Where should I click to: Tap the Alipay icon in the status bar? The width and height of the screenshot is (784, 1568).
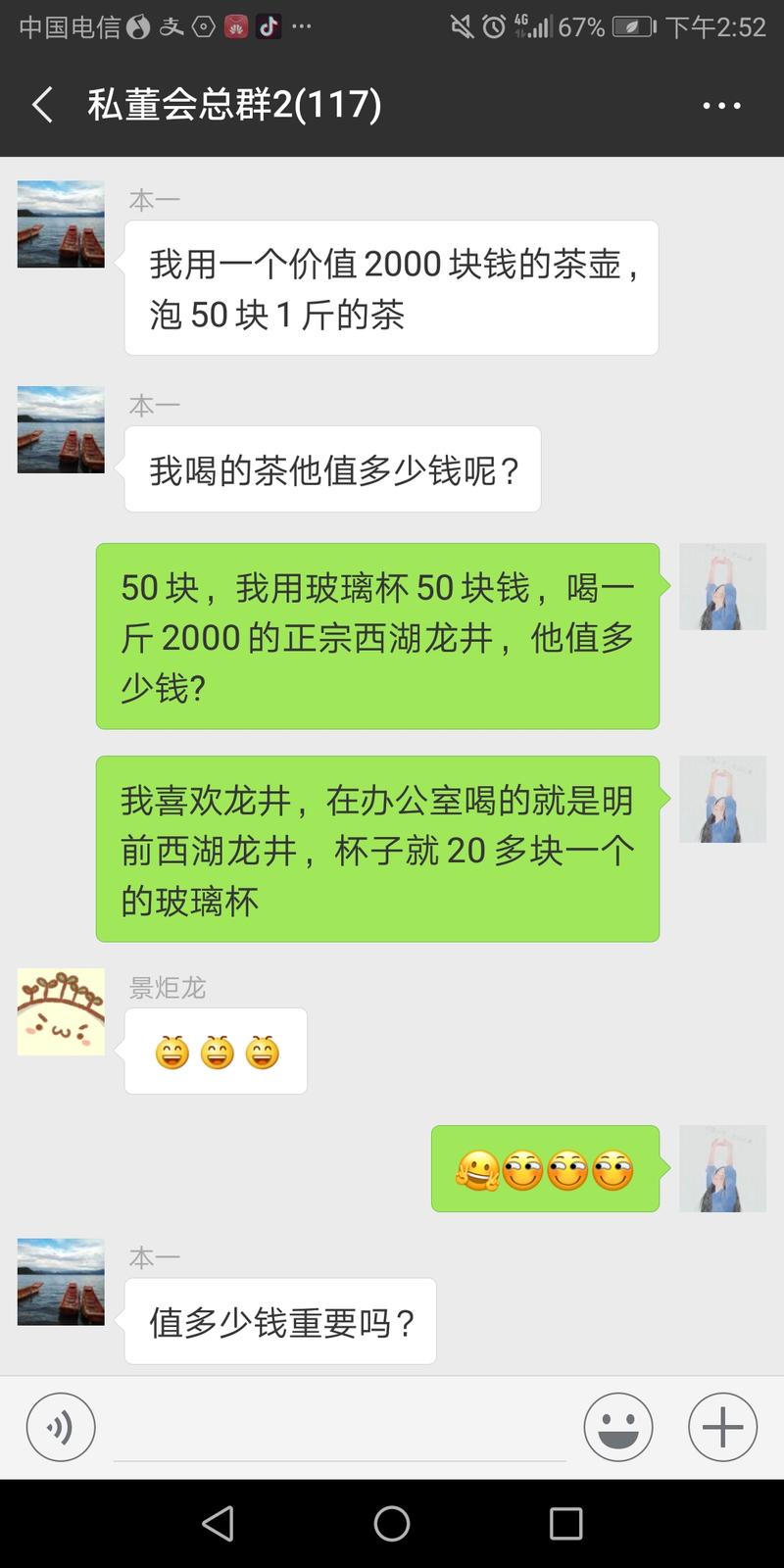pos(171,26)
